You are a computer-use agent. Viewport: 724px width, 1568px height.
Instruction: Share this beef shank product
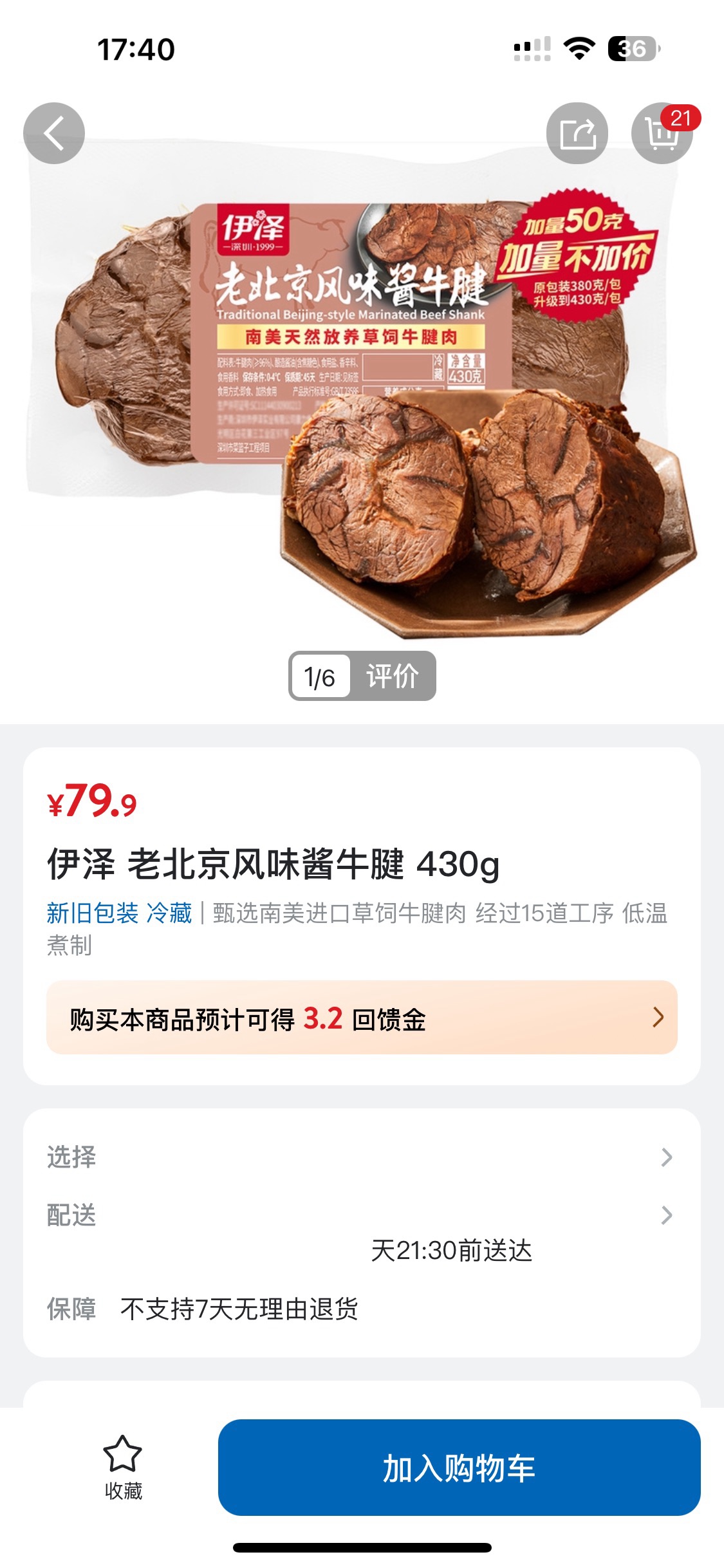click(x=577, y=133)
